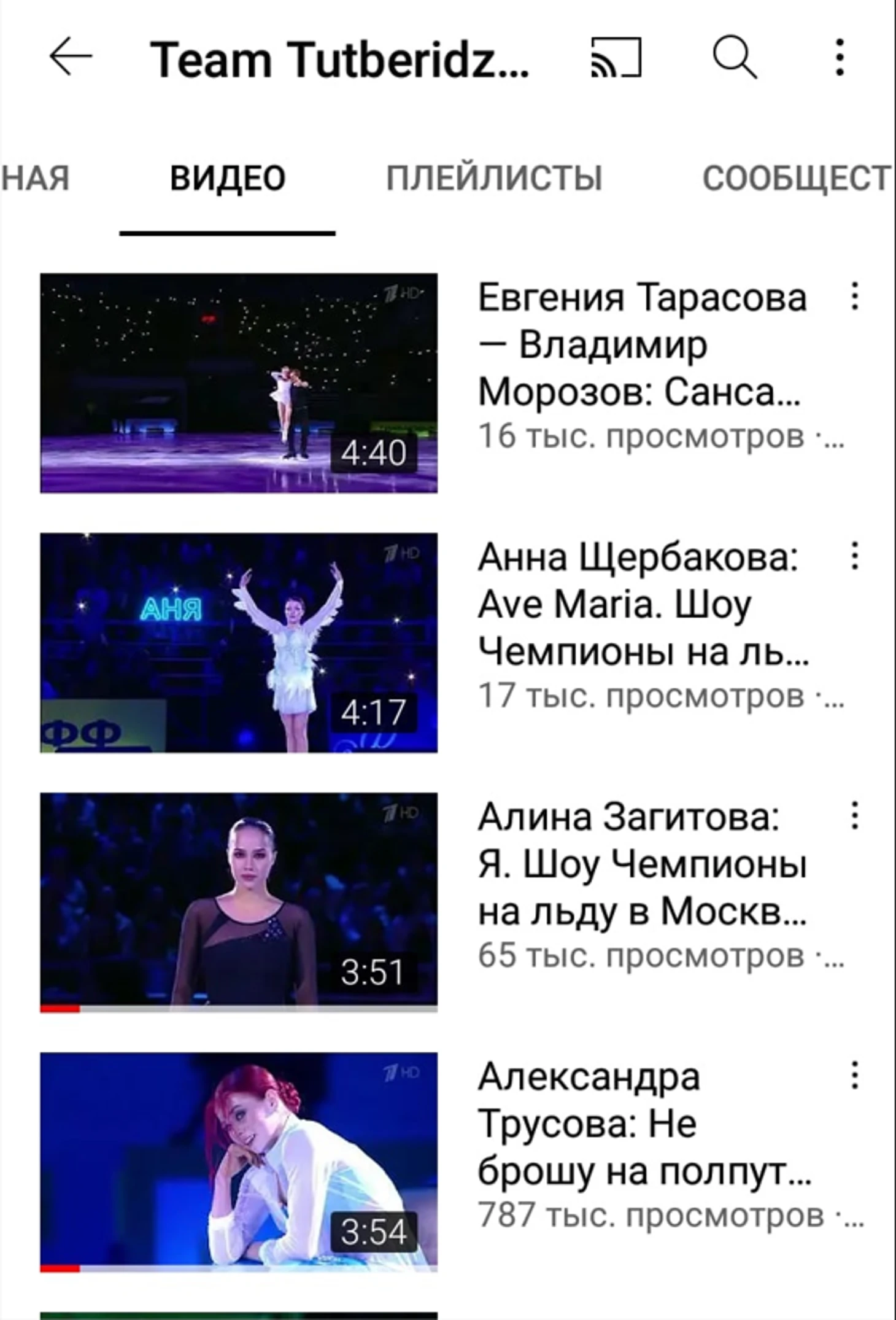Open the Анна Щербакова Ave Maria video
Image resolution: width=896 pixels, height=1320 pixels.
pos(239,643)
